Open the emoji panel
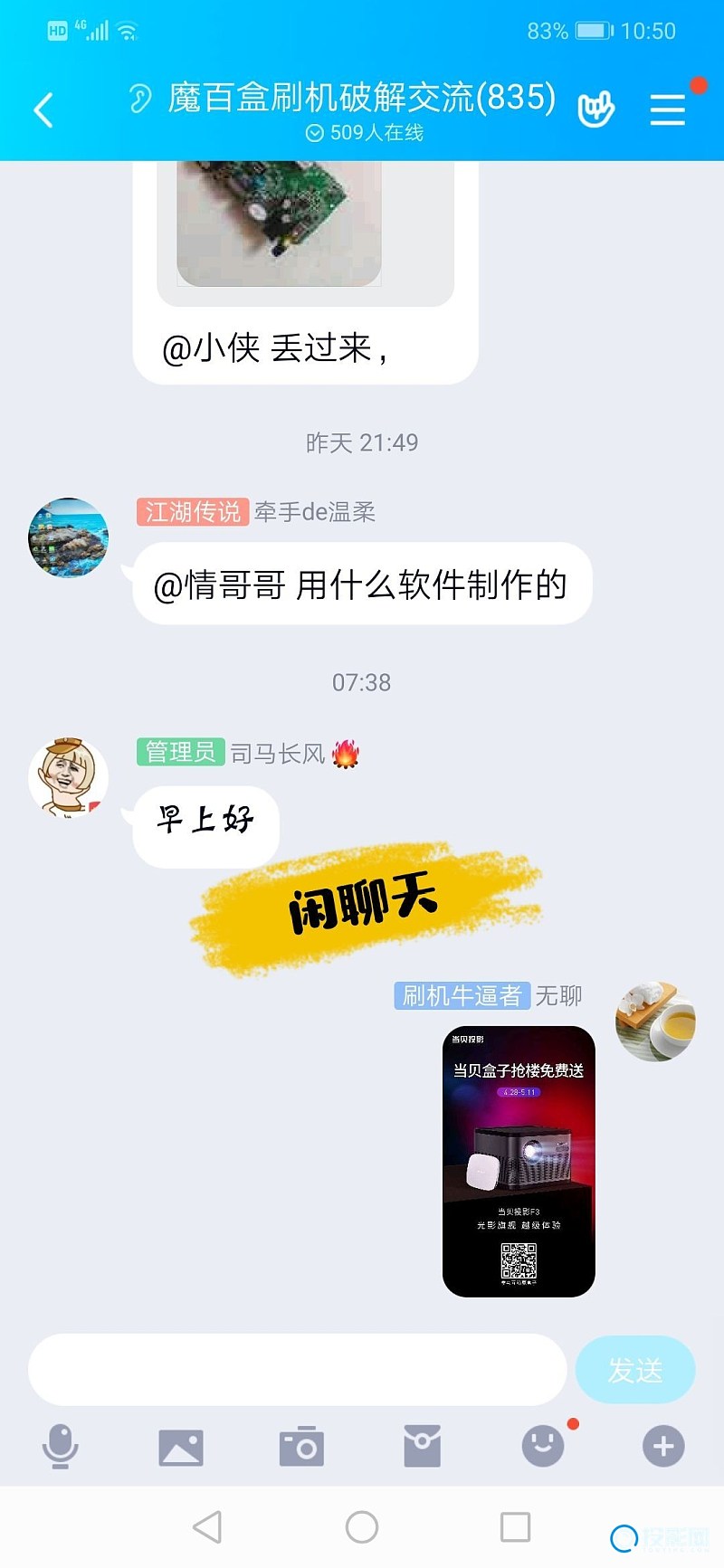 [543, 1446]
